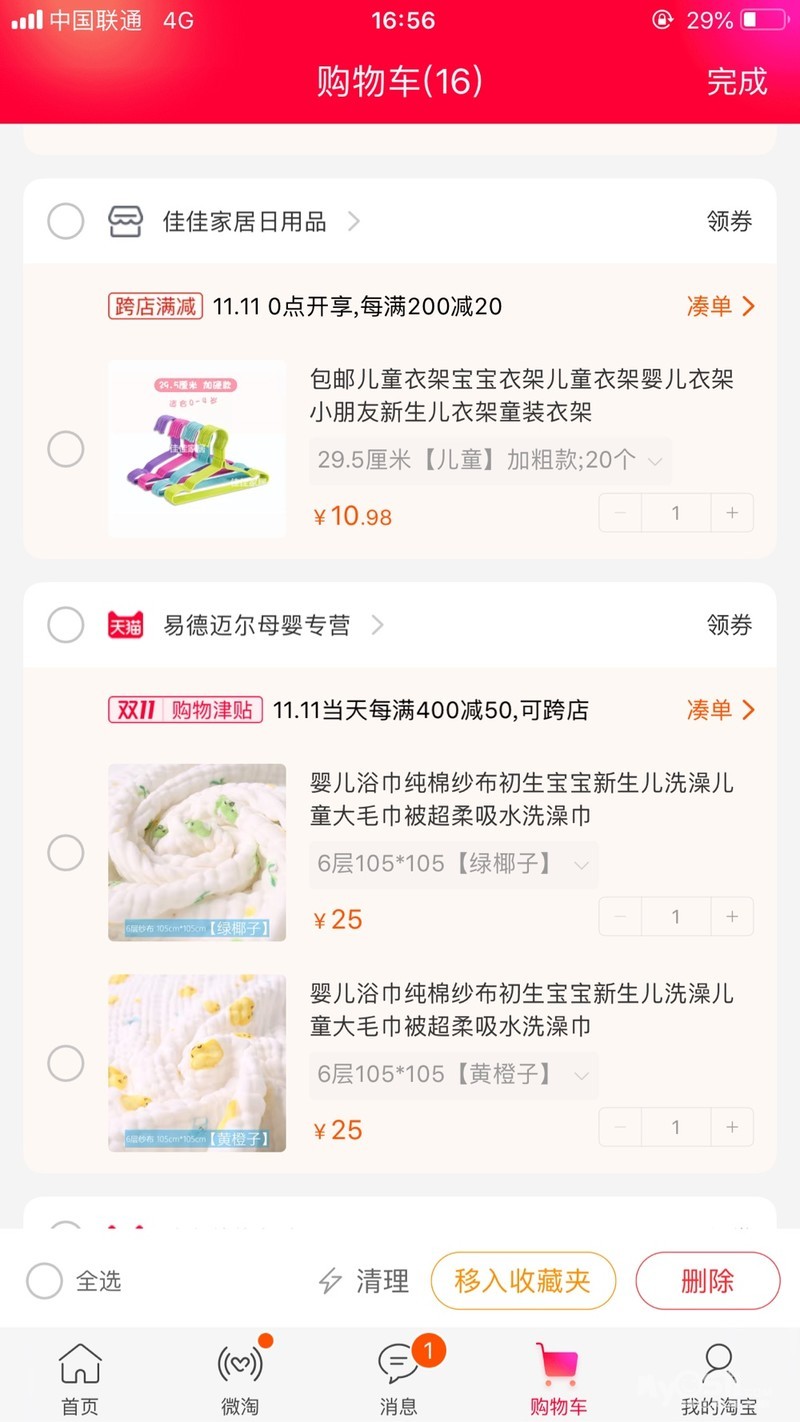Viewport: 800px width, 1422px height.
Task: Change the 29.5厘米 加粗款 hanger variant
Action: [489, 461]
